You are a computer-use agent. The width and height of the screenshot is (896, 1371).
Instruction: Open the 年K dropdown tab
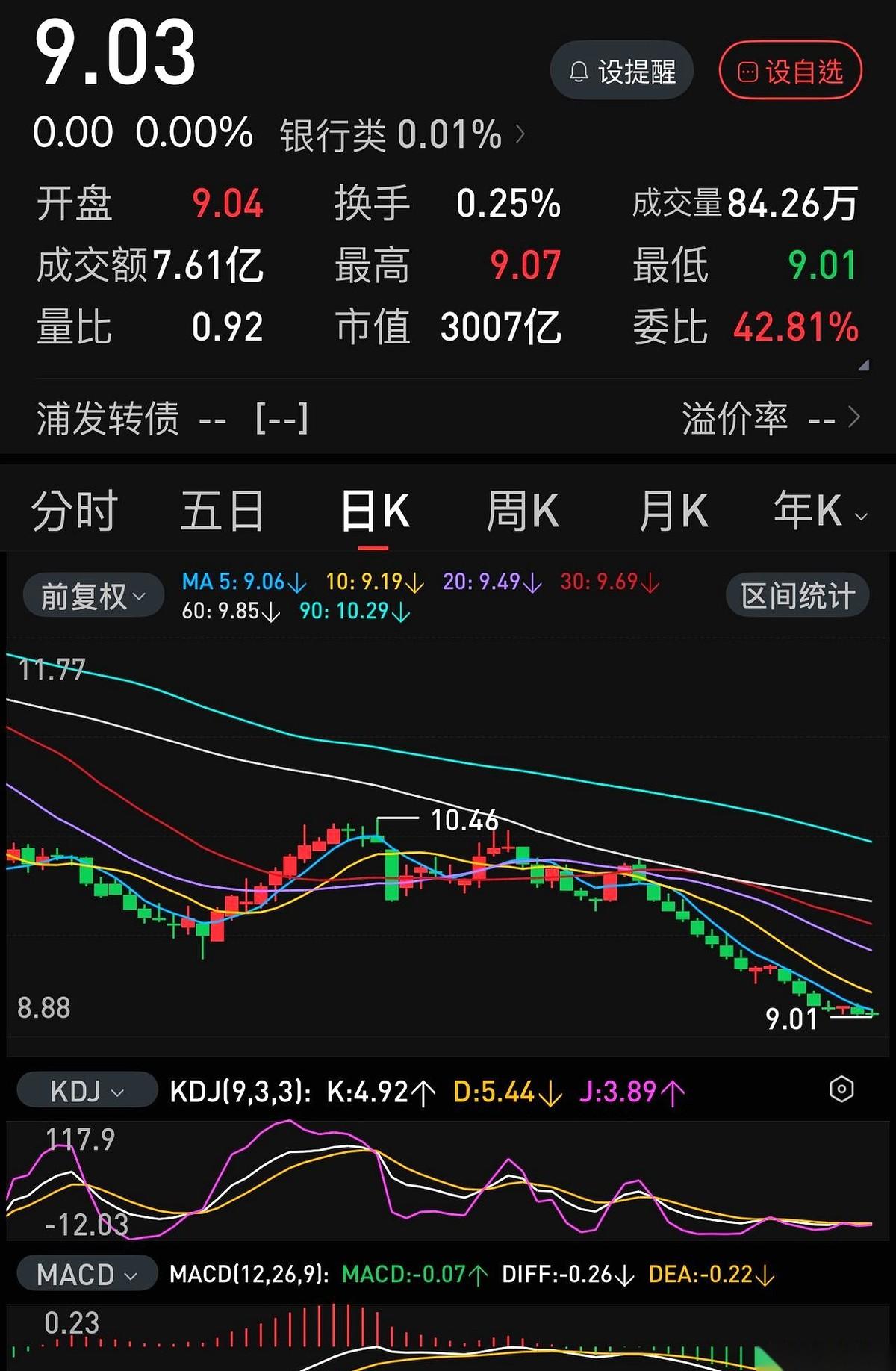point(820,512)
